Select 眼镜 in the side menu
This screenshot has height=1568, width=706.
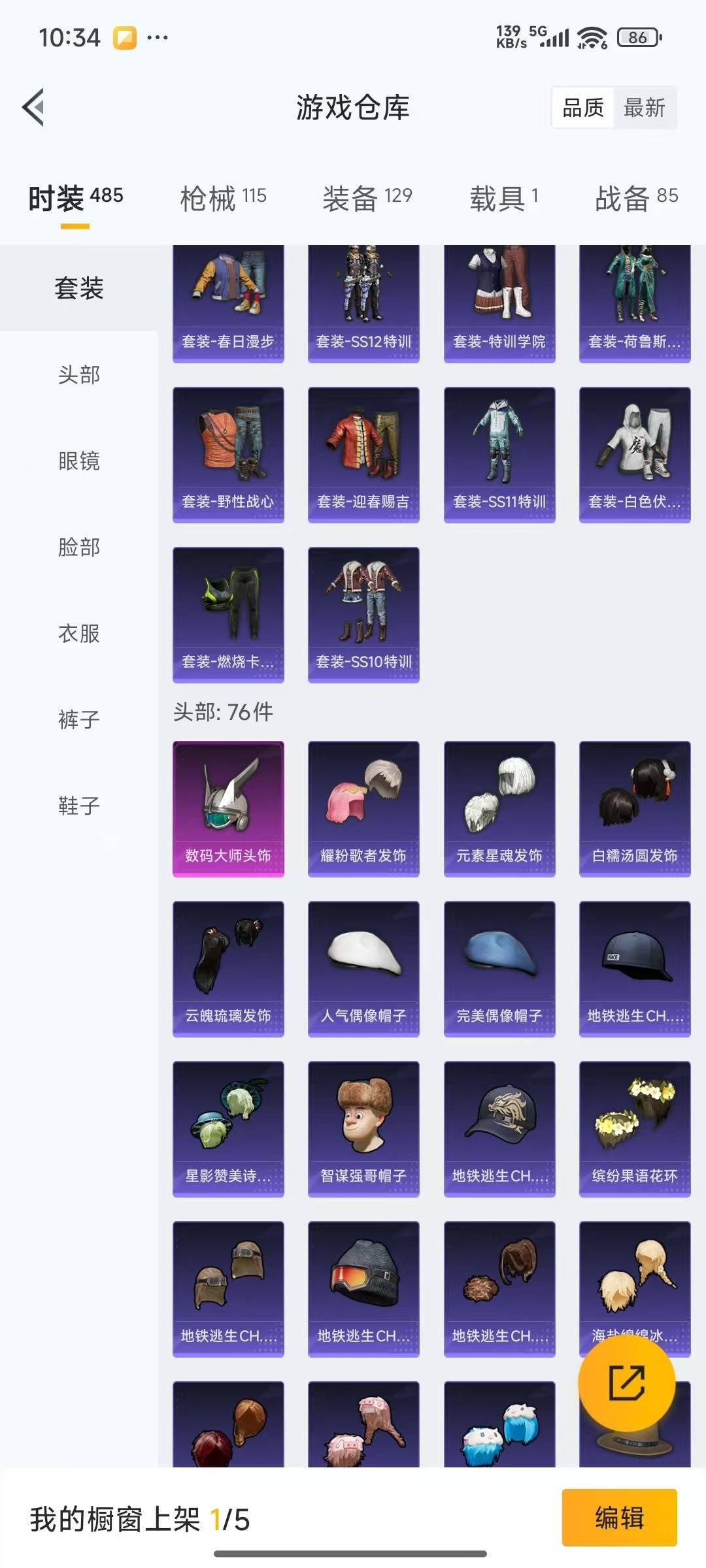point(79,461)
